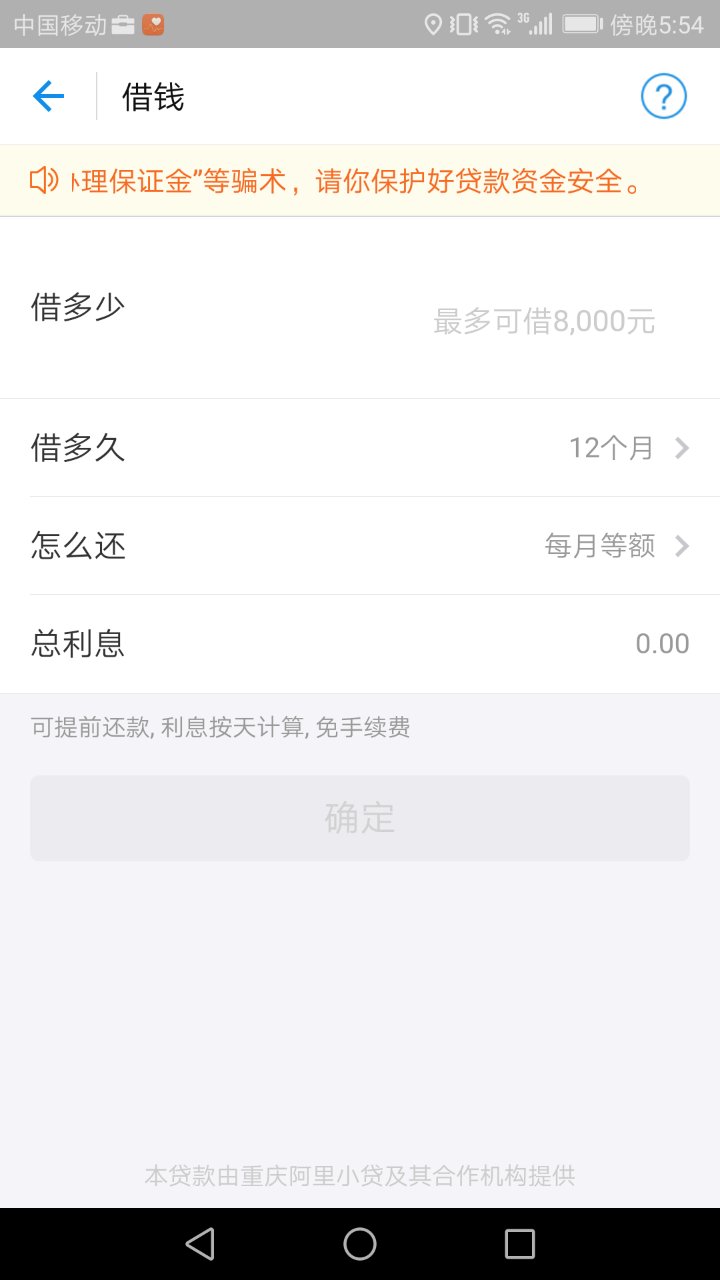The width and height of the screenshot is (720, 1280).
Task: Open the system recent apps view
Action: click(520, 1244)
